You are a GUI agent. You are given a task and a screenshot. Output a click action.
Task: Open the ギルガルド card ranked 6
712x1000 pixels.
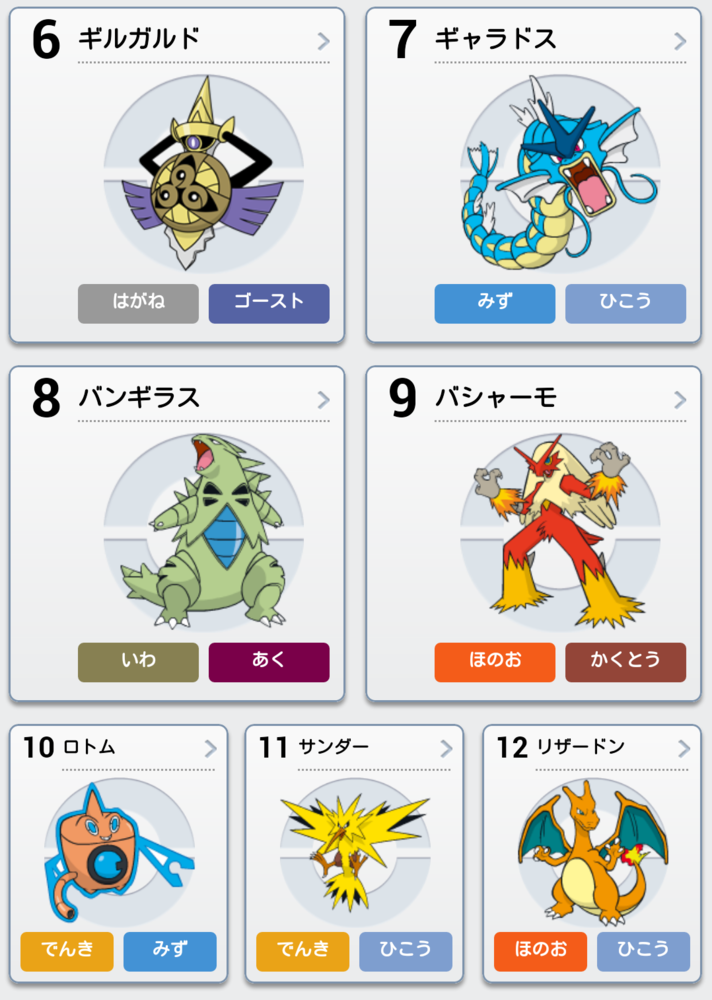coord(177,175)
